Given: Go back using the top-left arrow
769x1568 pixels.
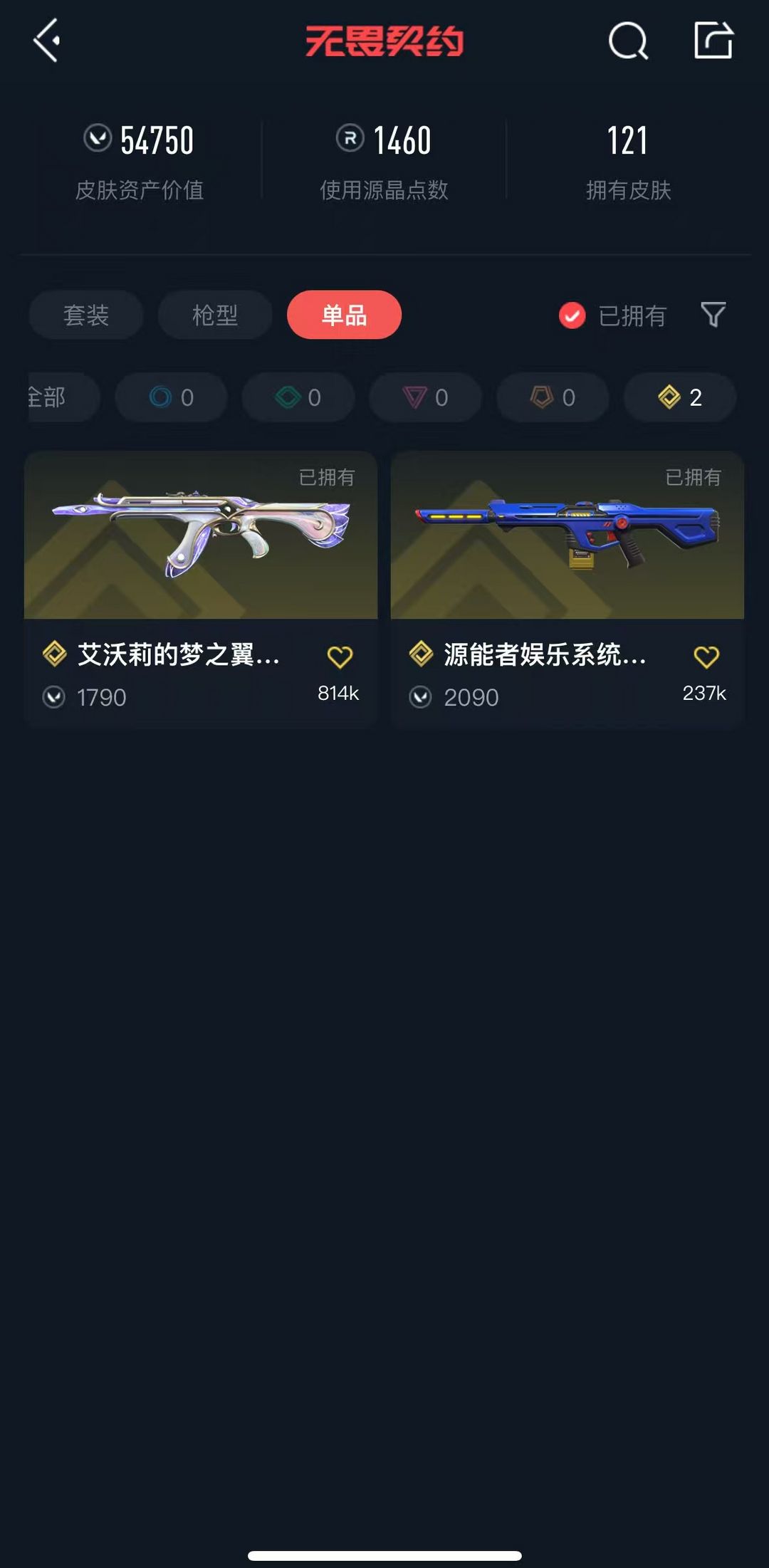Looking at the screenshot, I should (x=47, y=41).
